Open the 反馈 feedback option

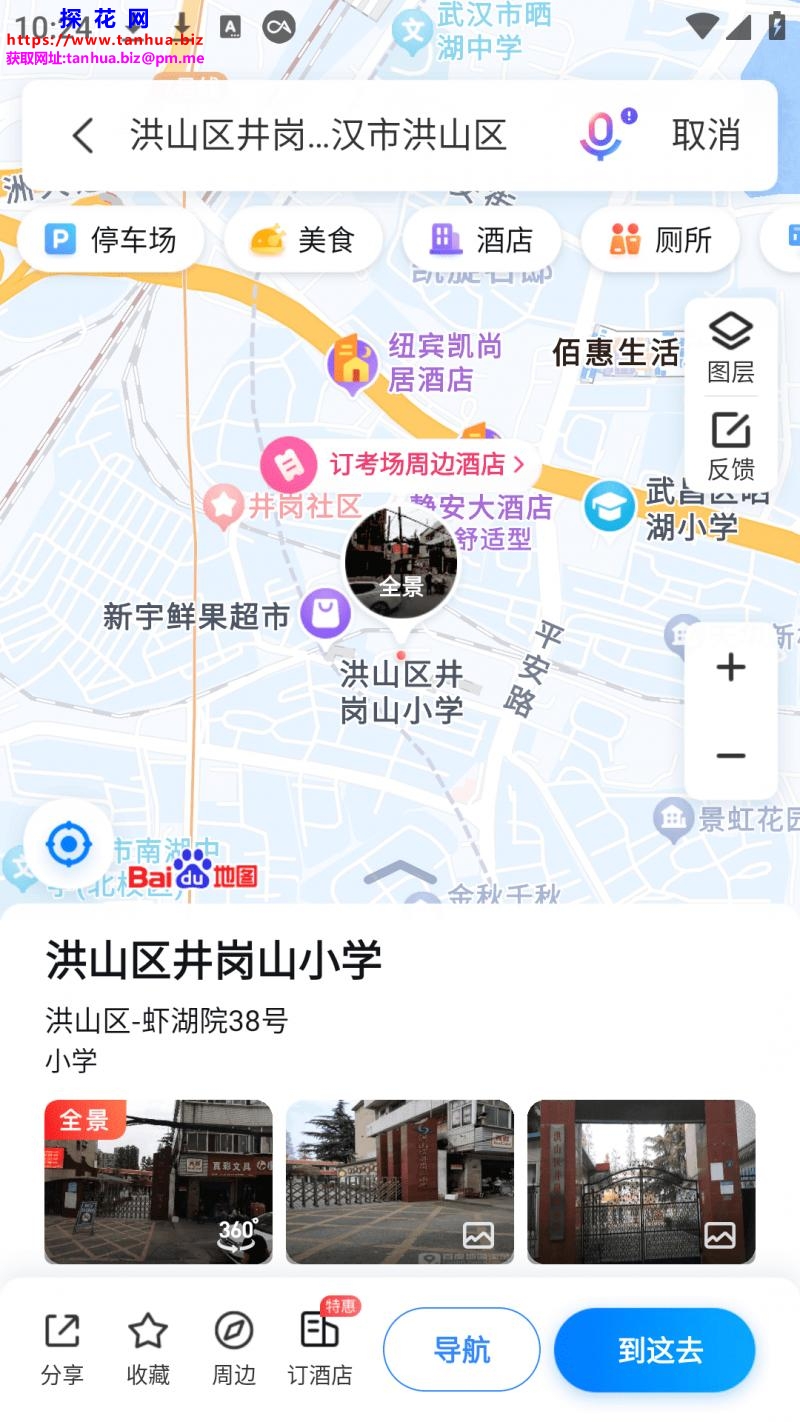pos(731,446)
